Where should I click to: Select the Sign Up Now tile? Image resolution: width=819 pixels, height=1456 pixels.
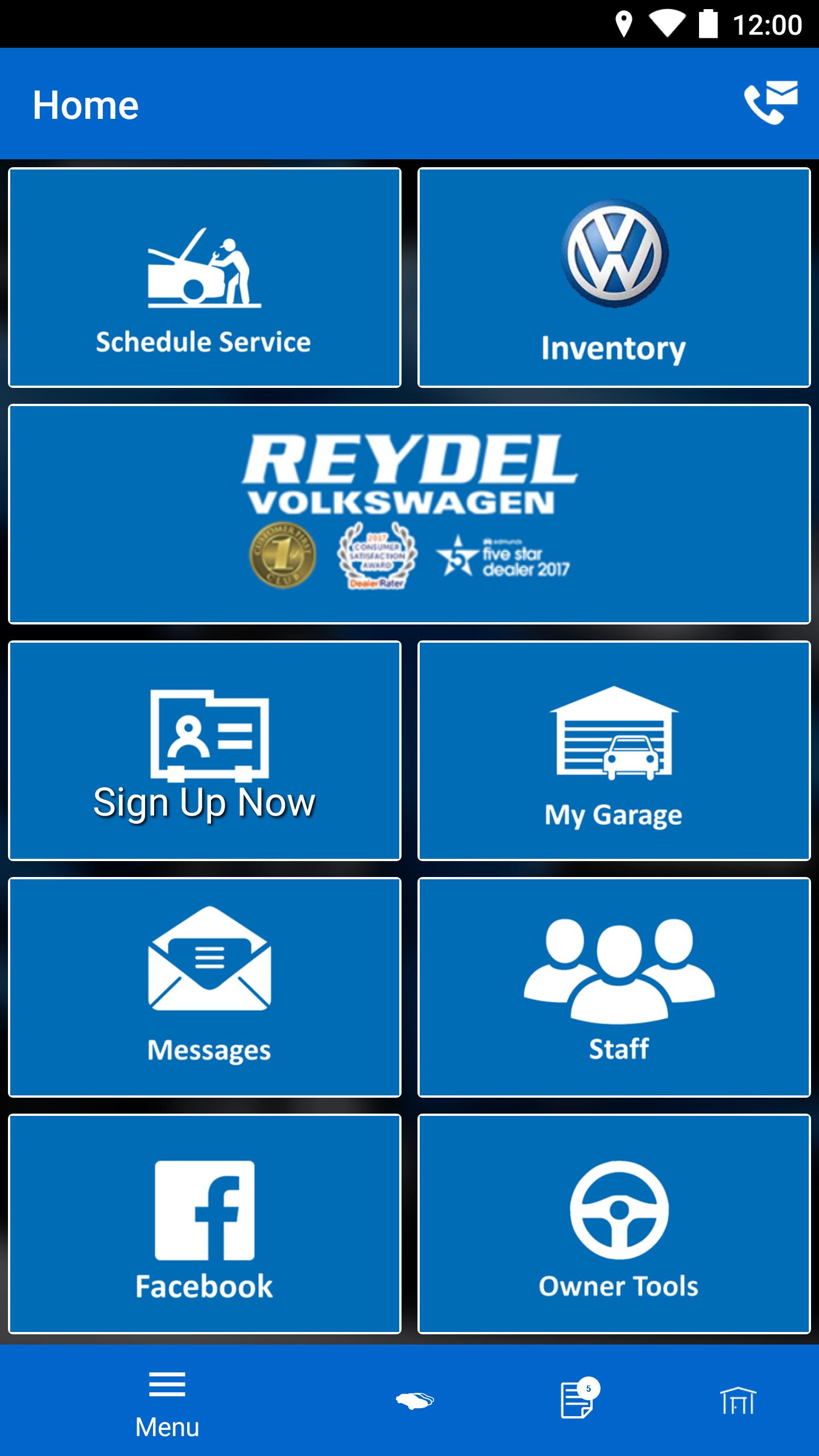tap(205, 751)
